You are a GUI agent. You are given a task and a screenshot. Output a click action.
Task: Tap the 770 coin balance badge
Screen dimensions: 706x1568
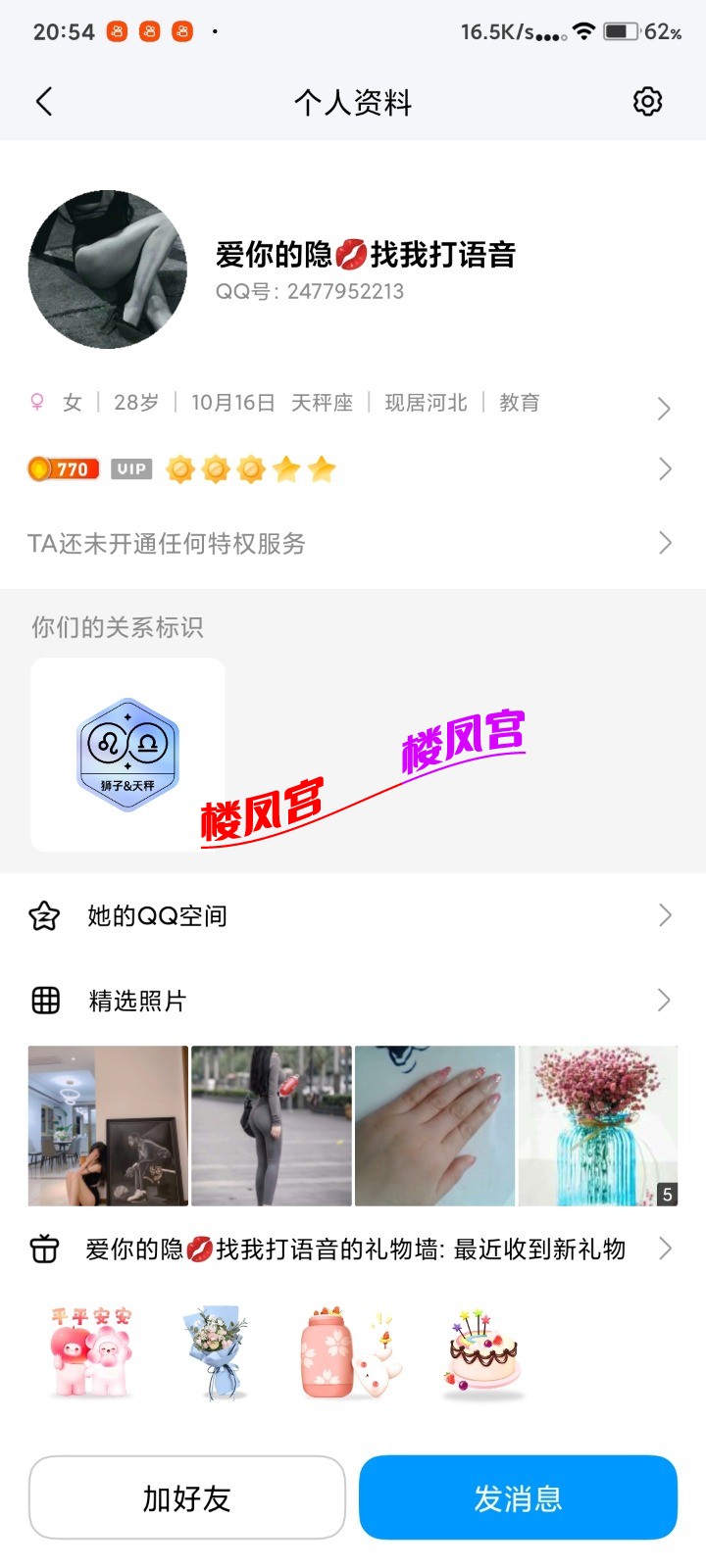(61, 468)
